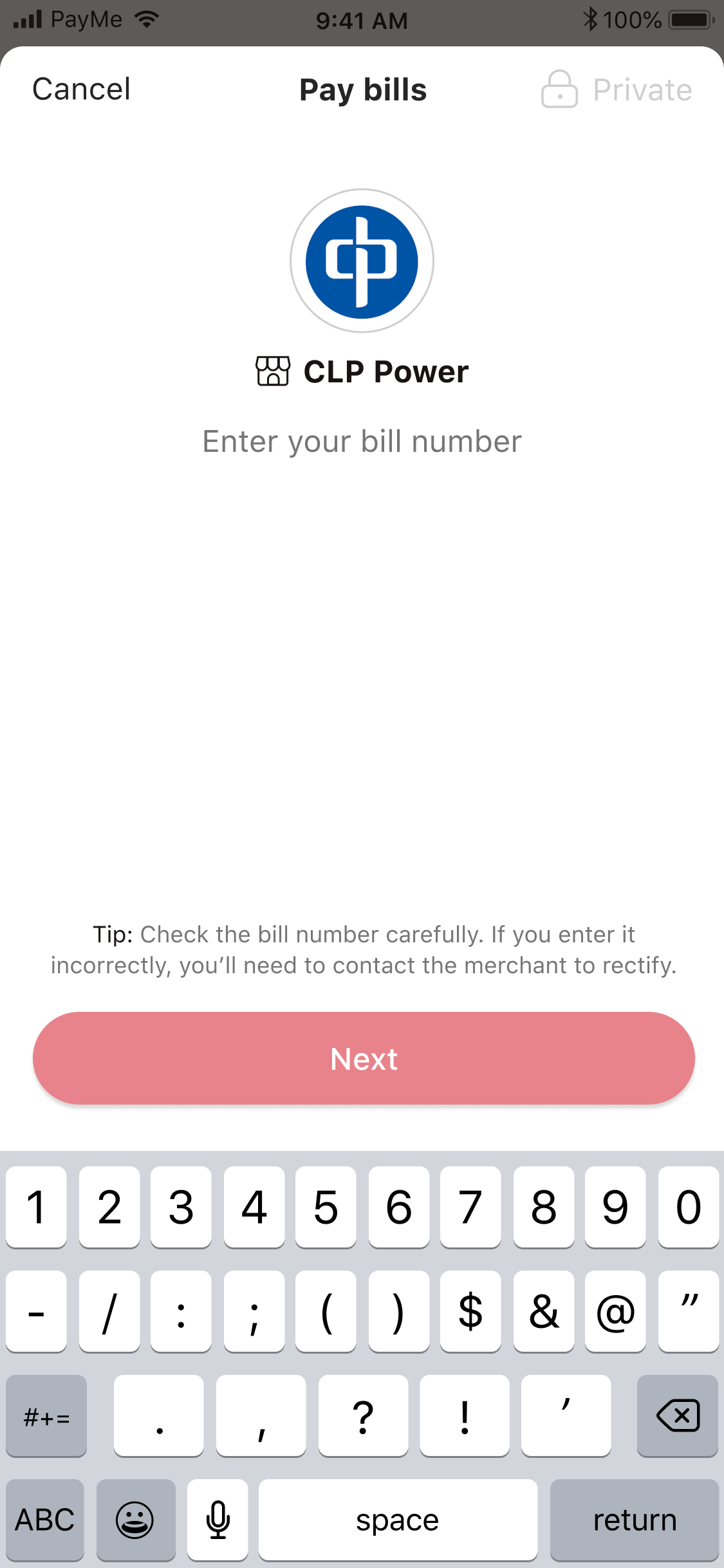Open the emoji keyboard
Viewport: 724px width, 1568px height.
135,1520
